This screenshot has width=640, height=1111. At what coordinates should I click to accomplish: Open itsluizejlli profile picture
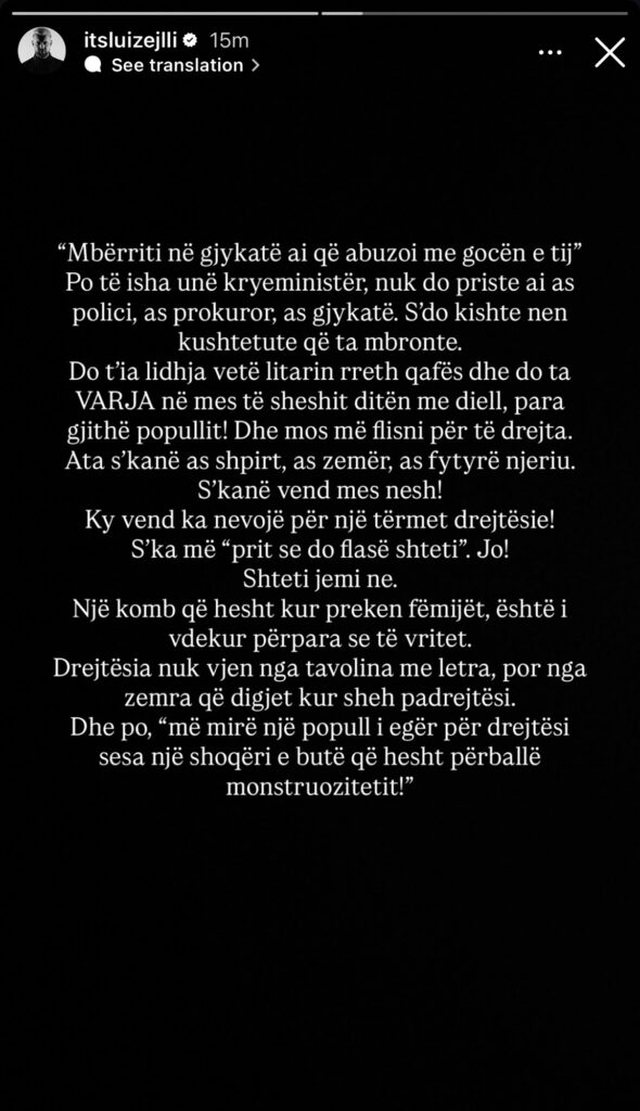coord(42,50)
